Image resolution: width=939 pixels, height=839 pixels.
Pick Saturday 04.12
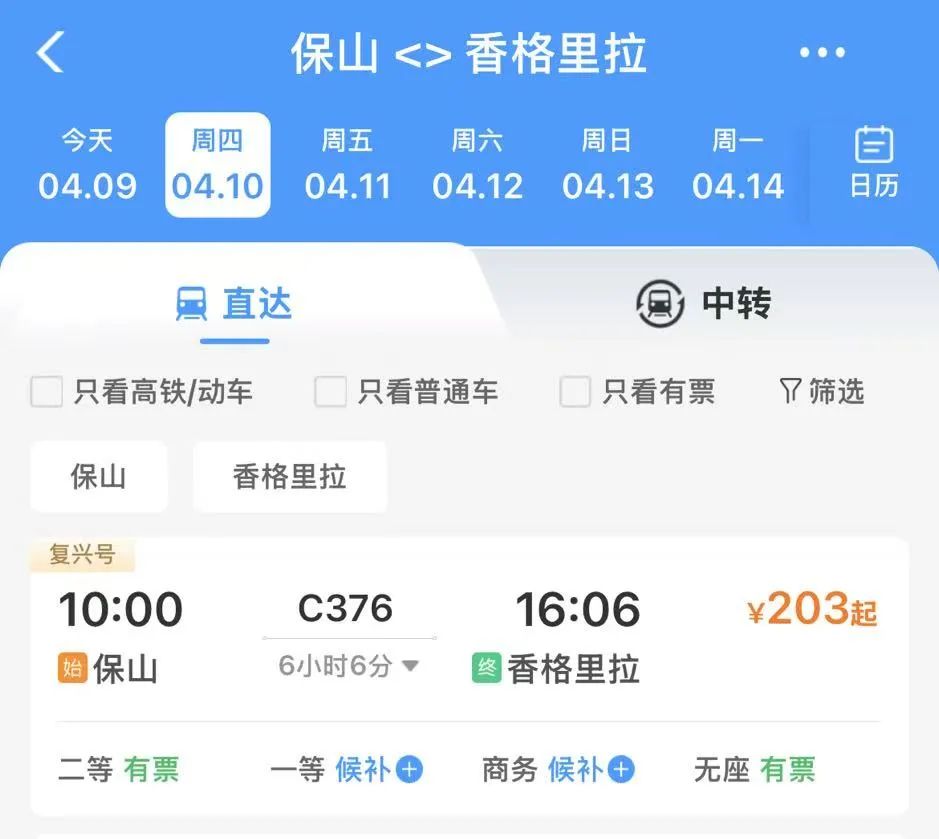point(477,165)
